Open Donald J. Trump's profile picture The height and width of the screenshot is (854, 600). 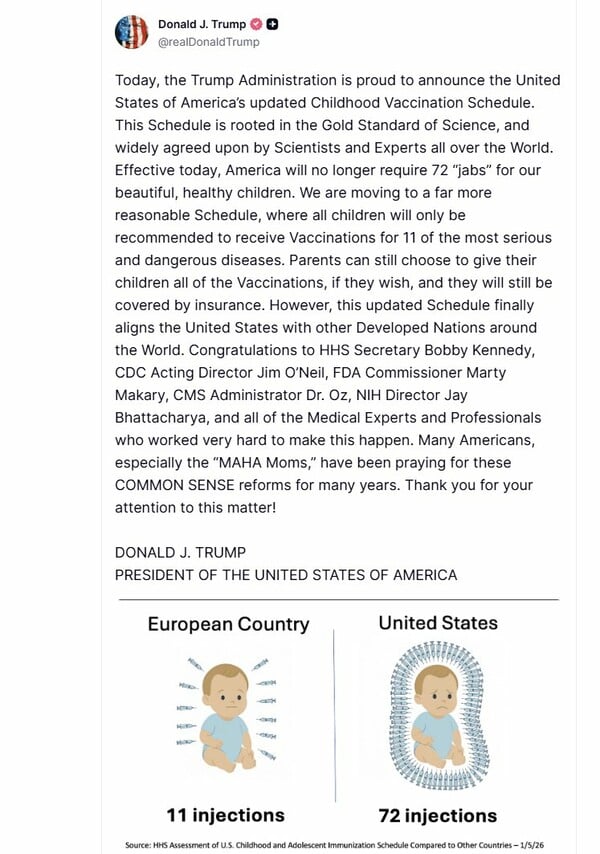131,31
